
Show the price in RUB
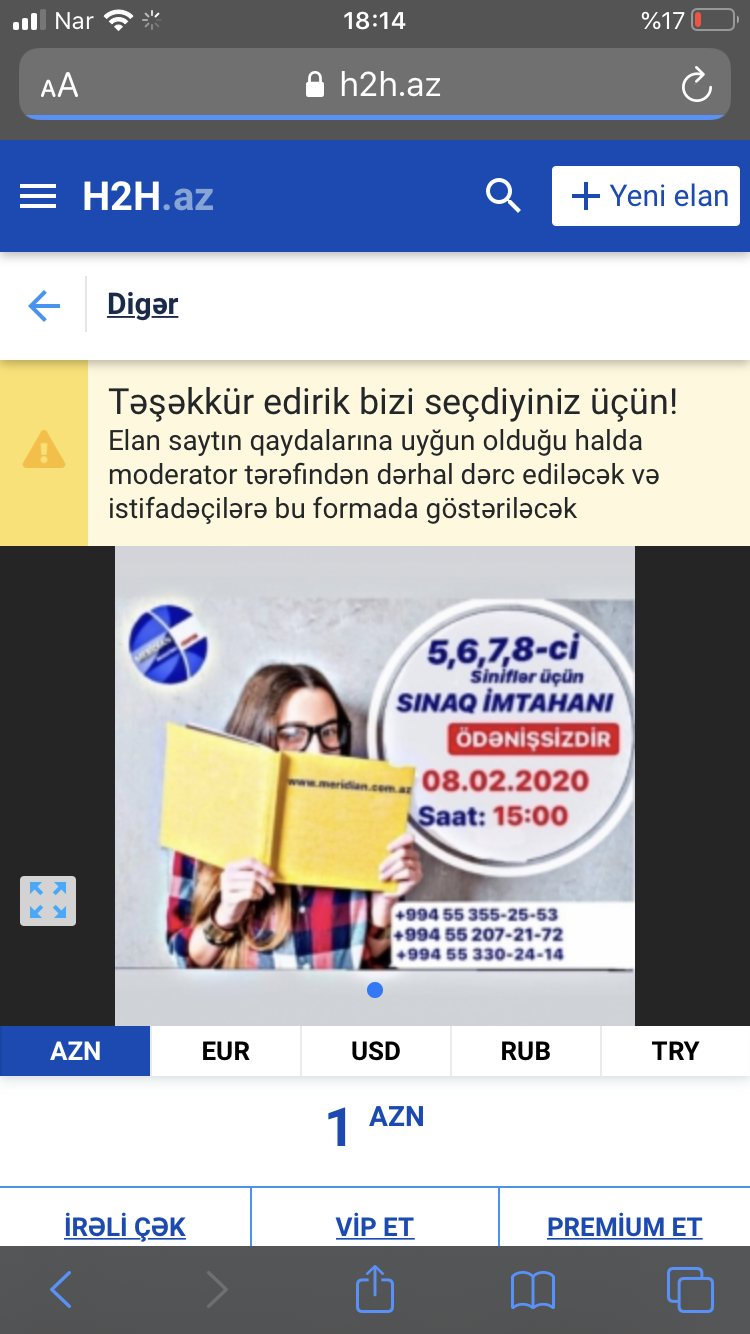coord(525,1051)
